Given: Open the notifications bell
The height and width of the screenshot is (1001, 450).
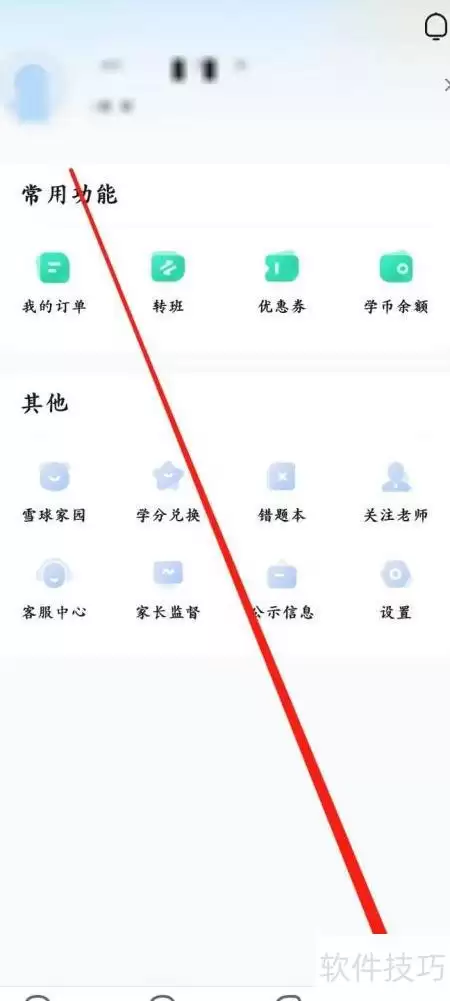Looking at the screenshot, I should 436,27.
